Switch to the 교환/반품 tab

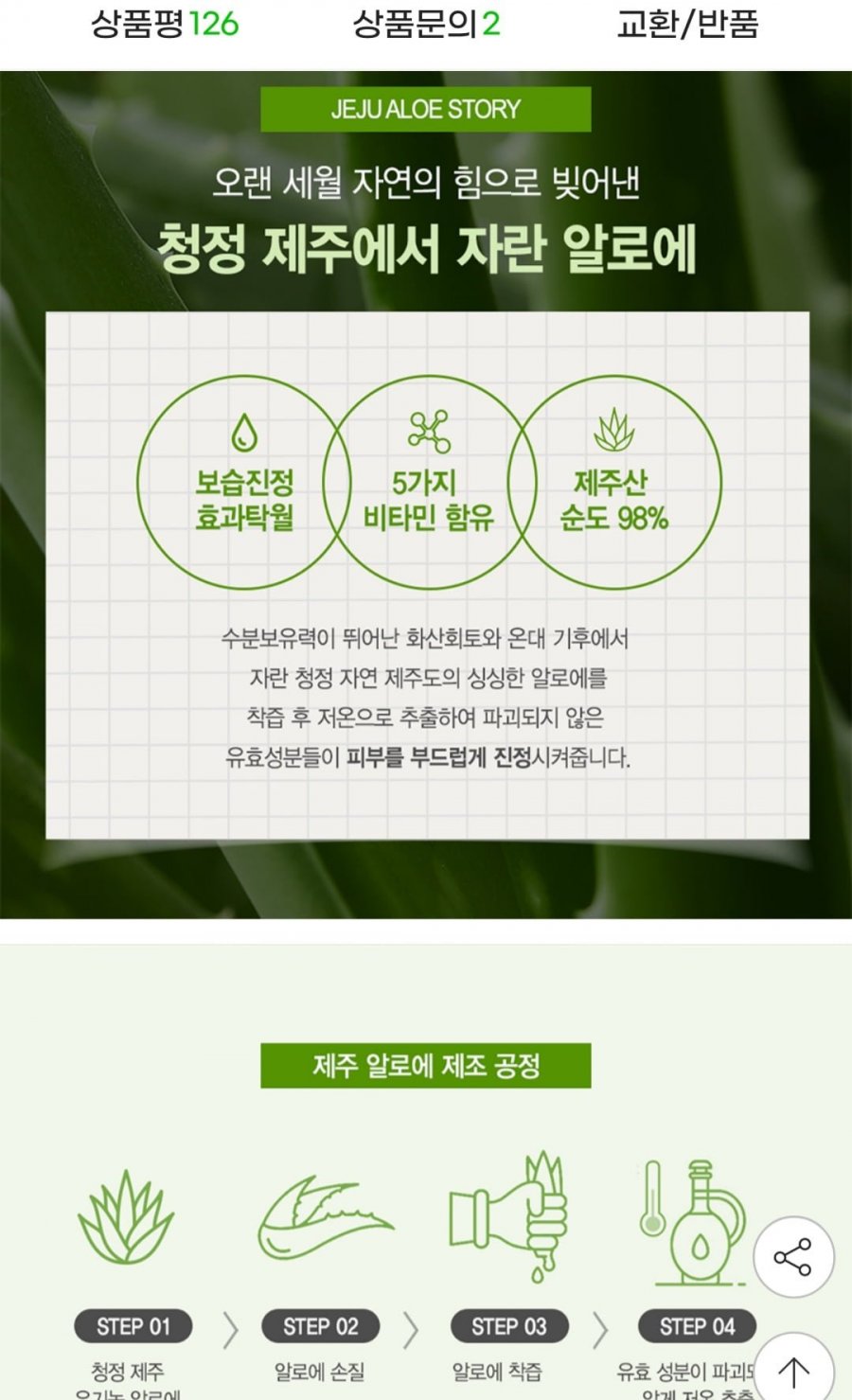pyautogui.click(x=687, y=25)
